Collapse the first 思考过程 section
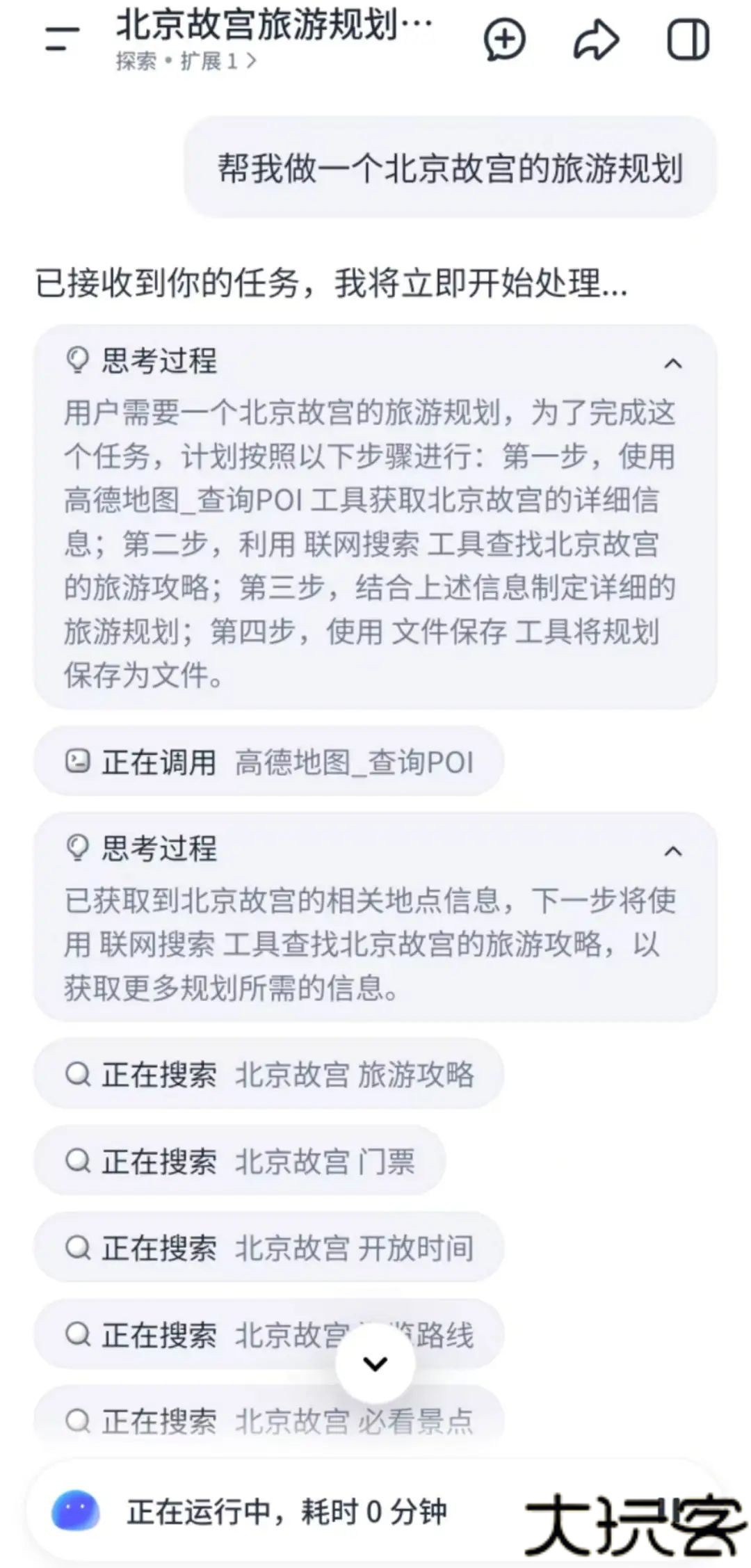The height and width of the screenshot is (1568, 751). [x=672, y=363]
